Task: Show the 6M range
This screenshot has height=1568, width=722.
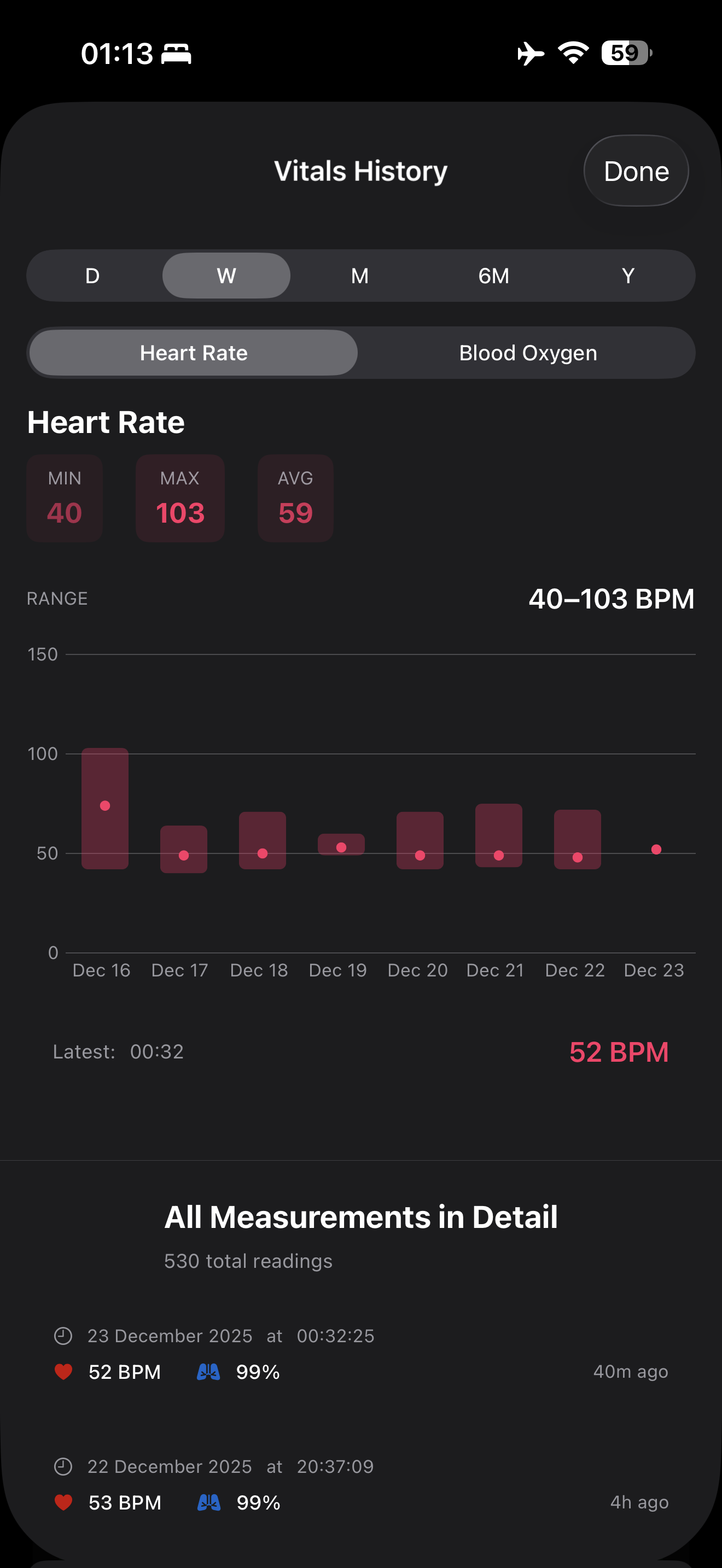Action: tap(494, 276)
